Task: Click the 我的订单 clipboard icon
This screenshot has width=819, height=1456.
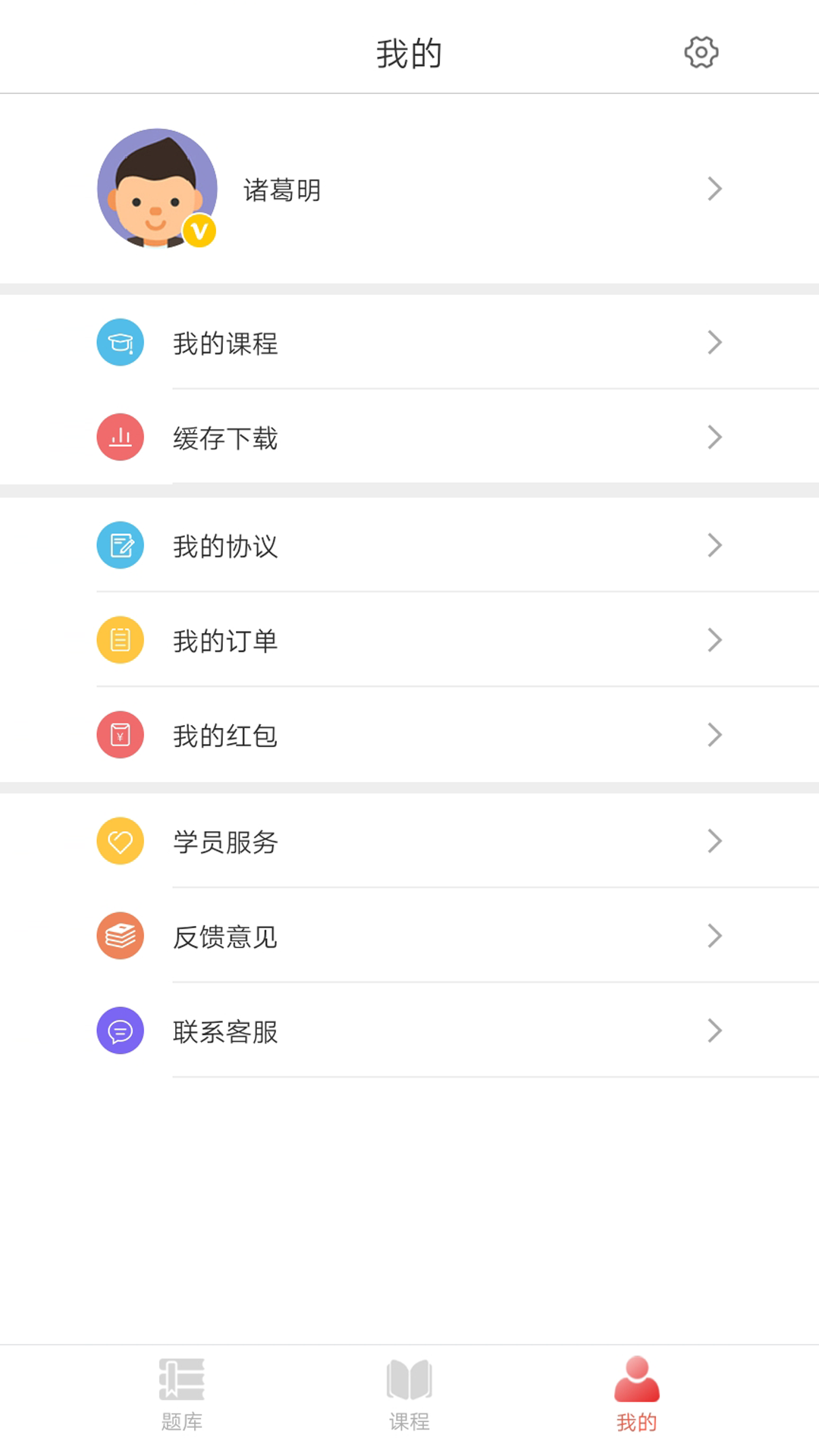Action: [x=120, y=640]
